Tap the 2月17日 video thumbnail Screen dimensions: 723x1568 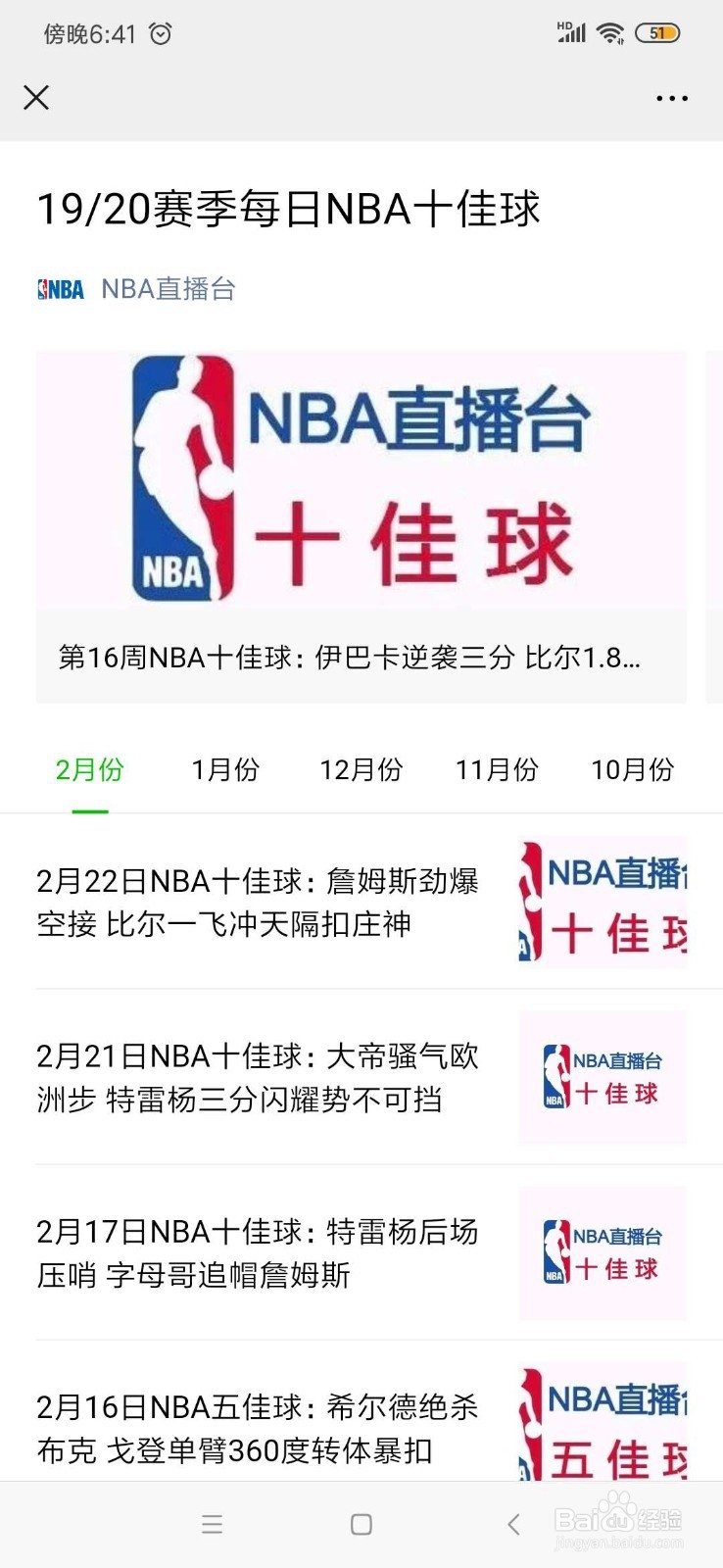tap(601, 1254)
